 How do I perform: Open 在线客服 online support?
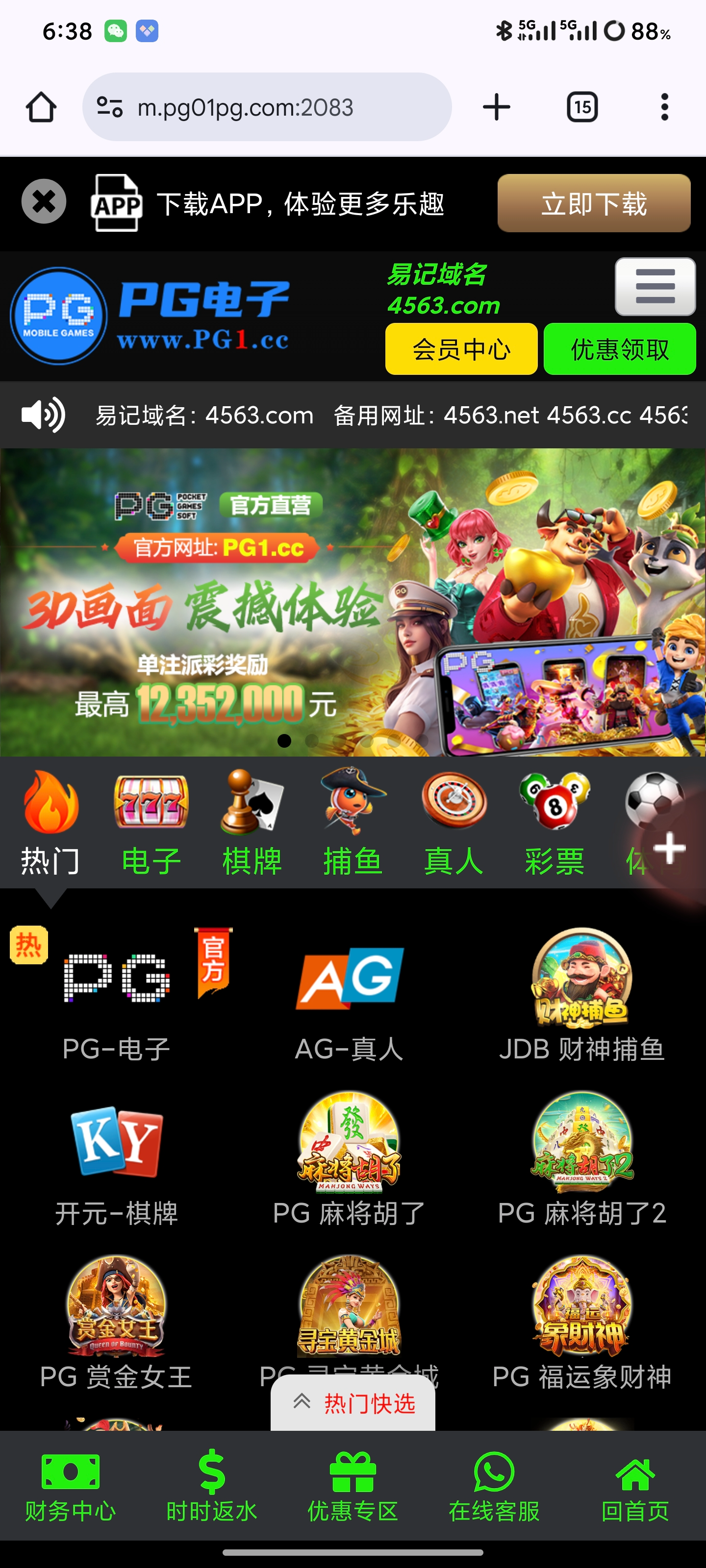[494, 1486]
